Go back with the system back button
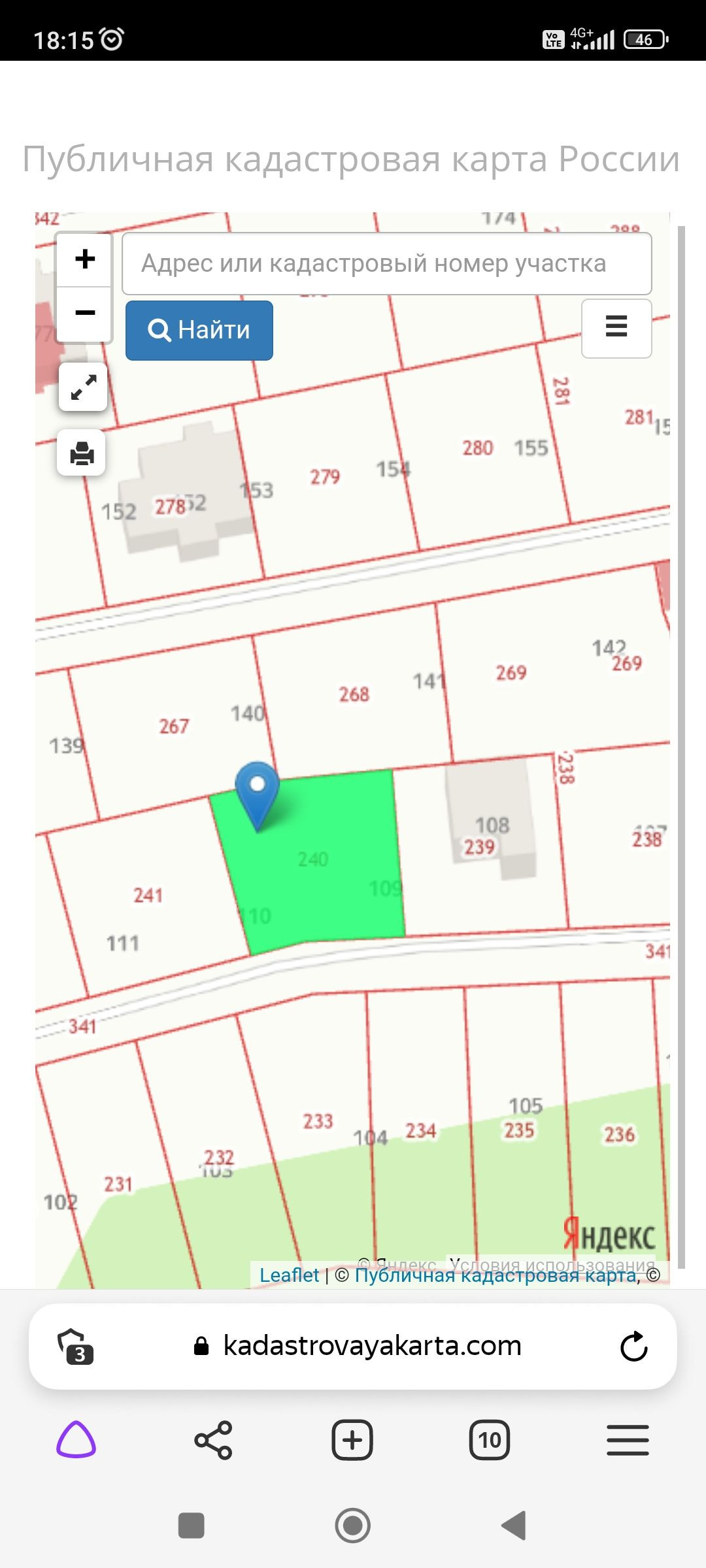The width and height of the screenshot is (706, 1568). pyautogui.click(x=514, y=1526)
